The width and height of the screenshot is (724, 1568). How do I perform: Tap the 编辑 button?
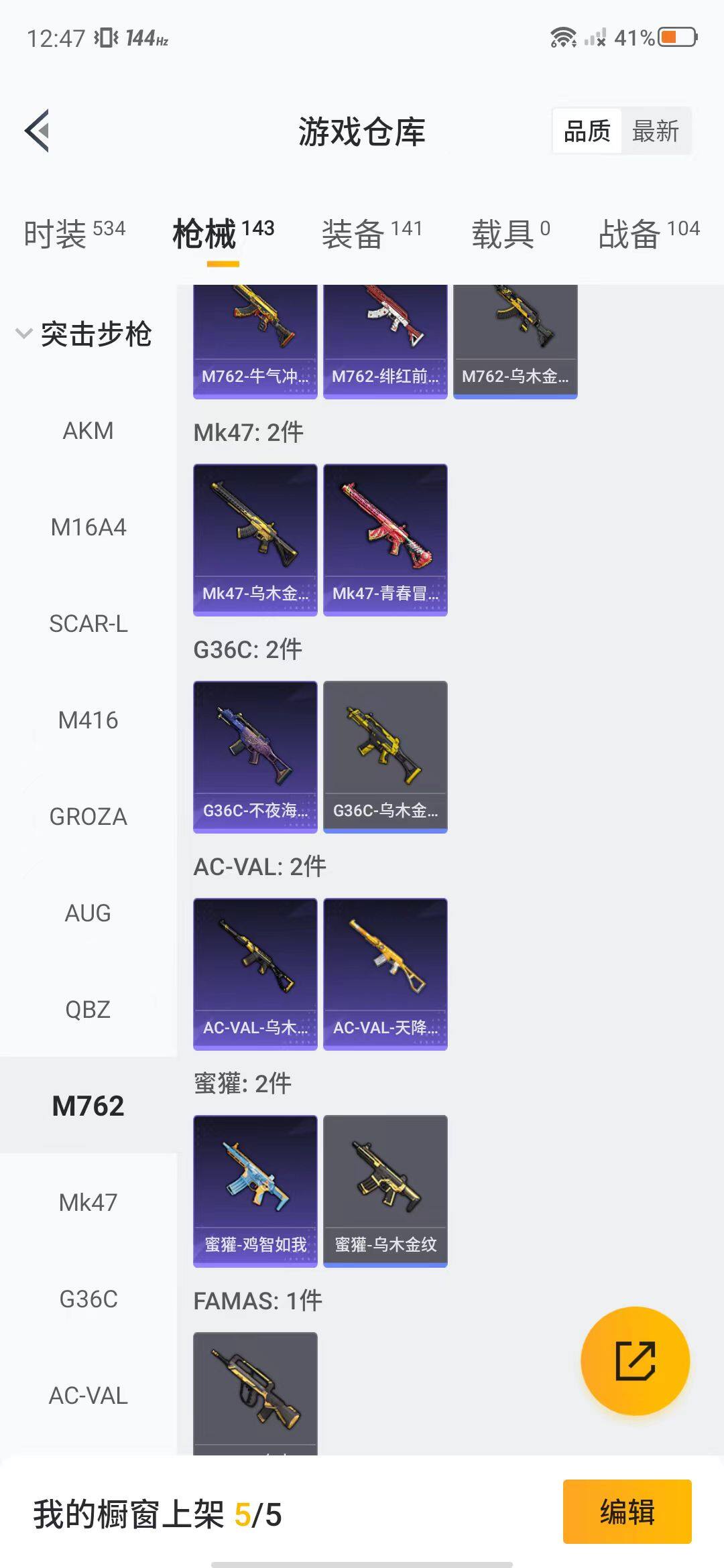(627, 1512)
